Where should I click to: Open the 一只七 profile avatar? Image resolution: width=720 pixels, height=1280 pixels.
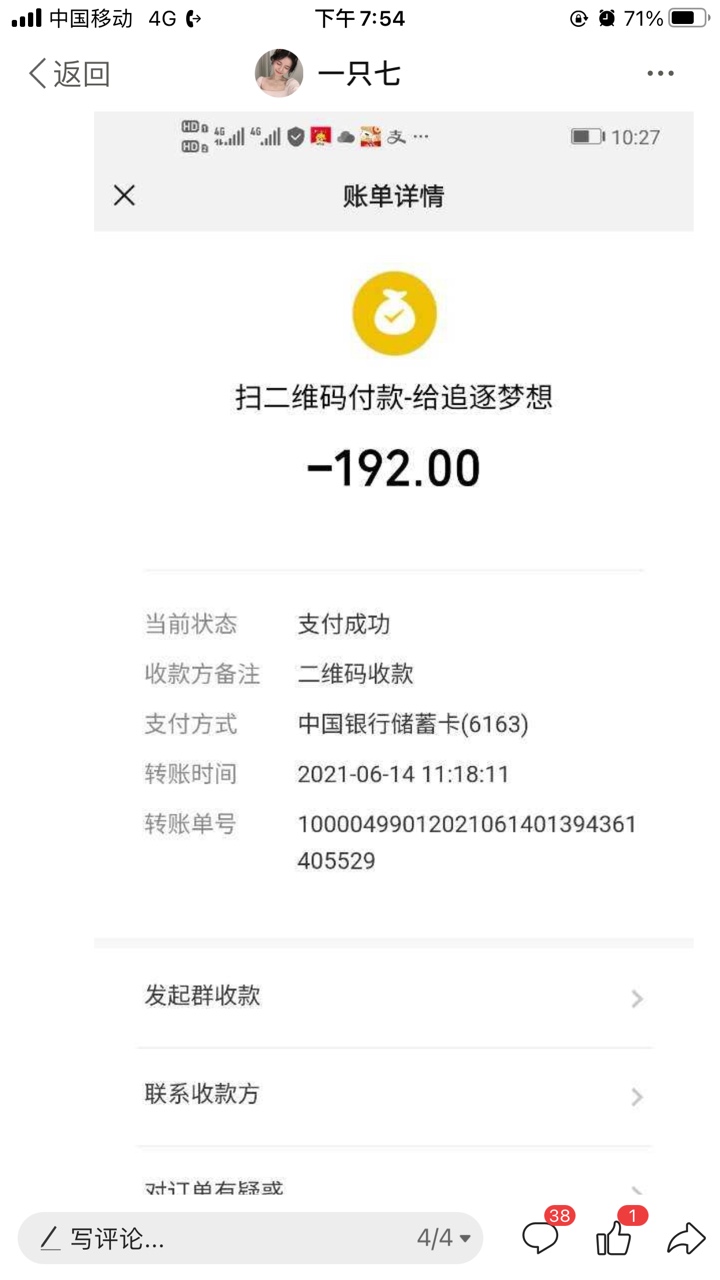279,73
